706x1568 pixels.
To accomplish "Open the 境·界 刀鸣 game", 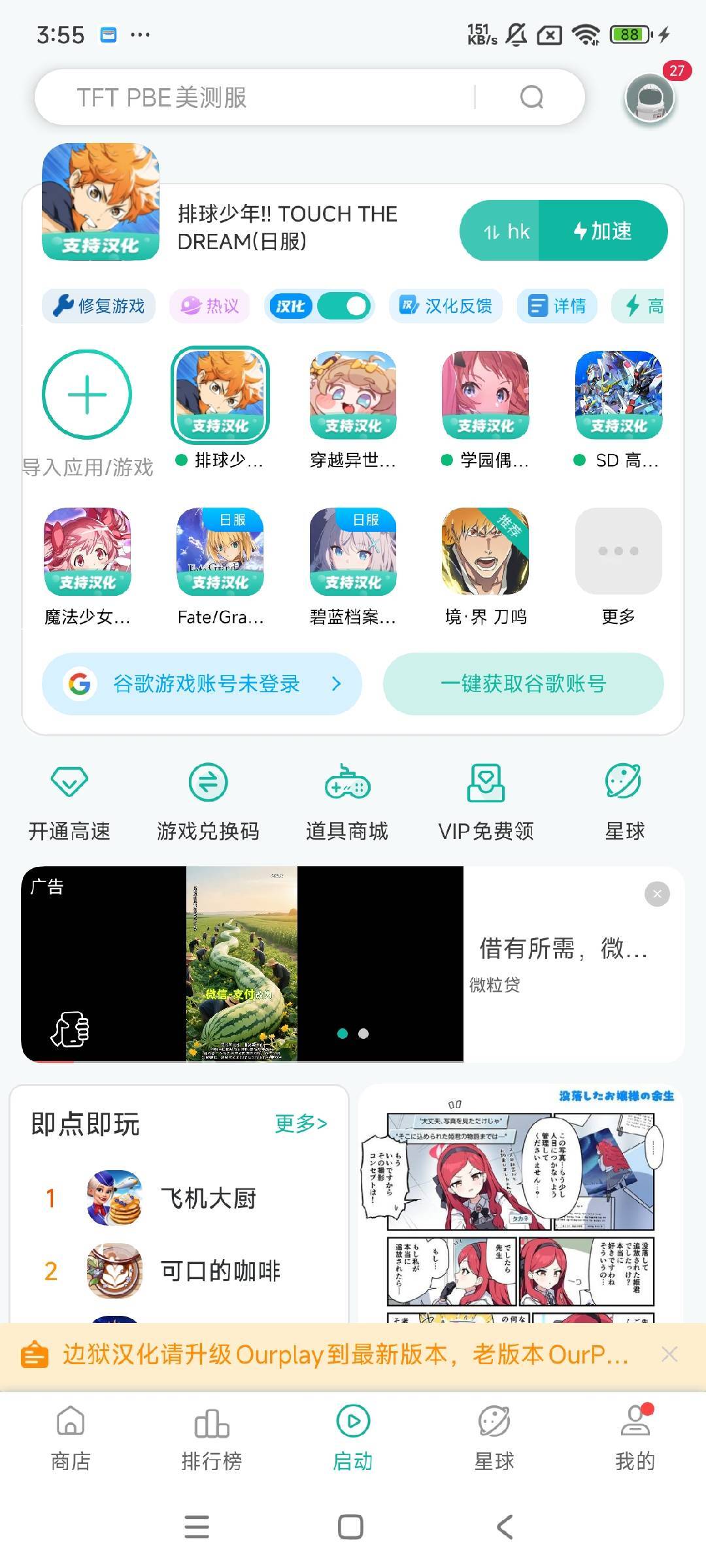I will [x=486, y=552].
